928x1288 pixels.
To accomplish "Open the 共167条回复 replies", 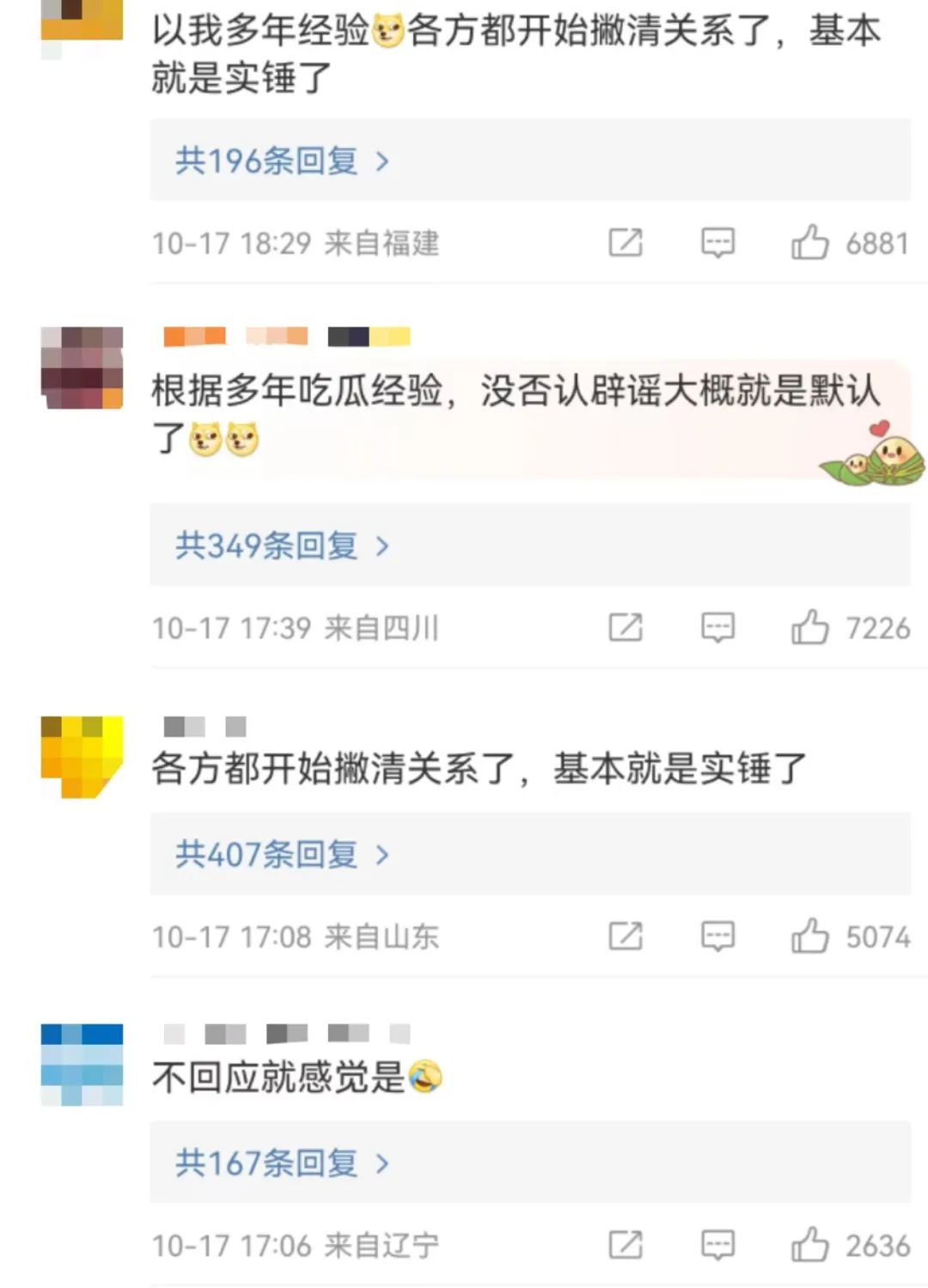I will coord(282,1163).
